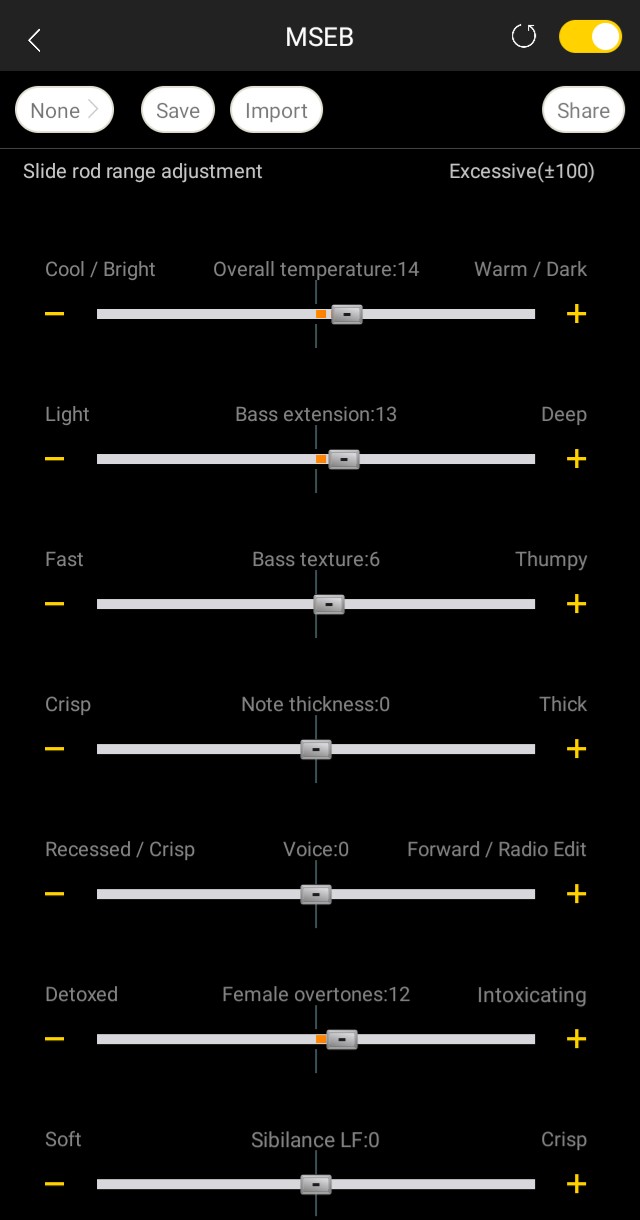Open the None preset selector

pos(64,111)
